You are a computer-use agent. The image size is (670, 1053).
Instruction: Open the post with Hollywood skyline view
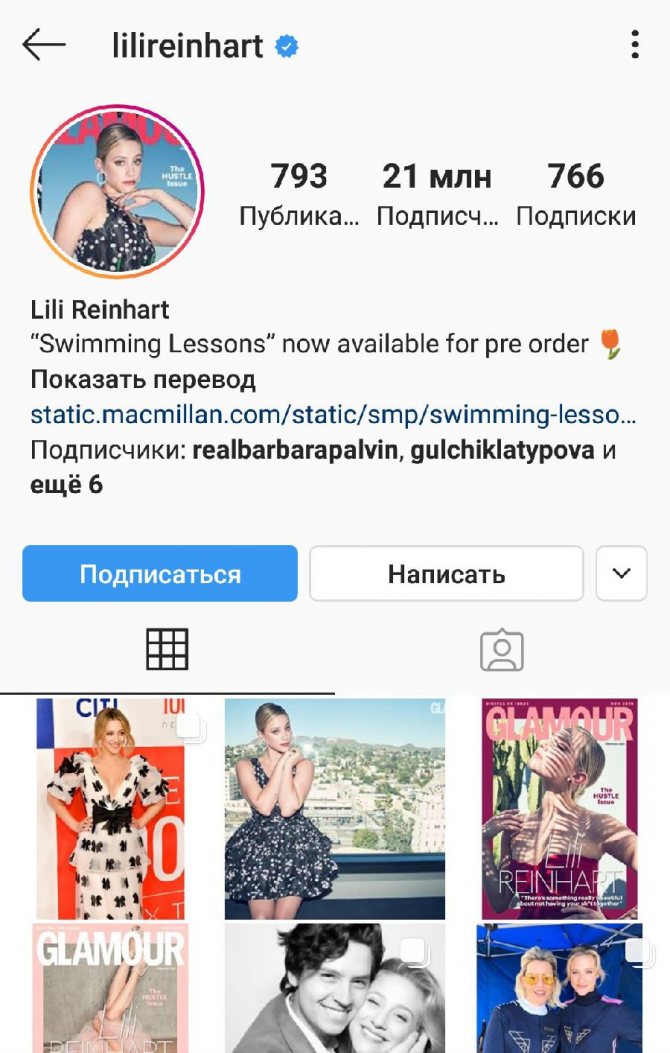click(x=335, y=808)
